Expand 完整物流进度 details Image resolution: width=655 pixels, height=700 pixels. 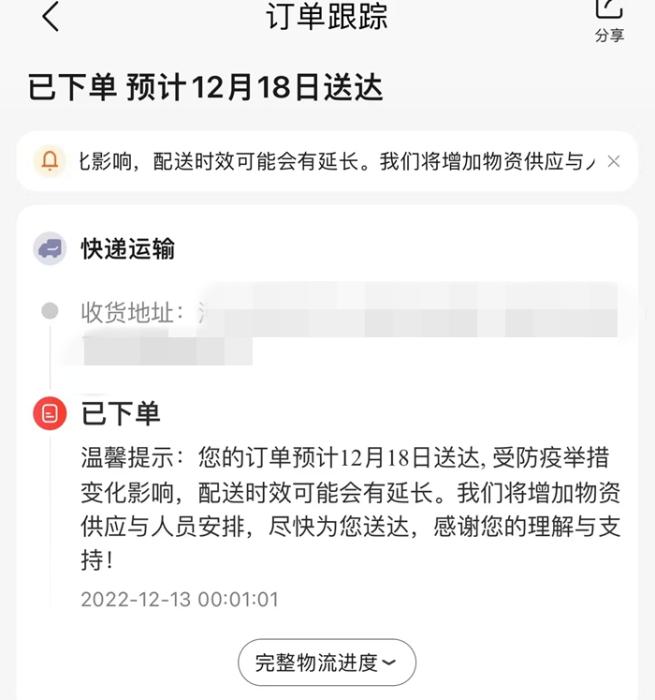(326, 662)
